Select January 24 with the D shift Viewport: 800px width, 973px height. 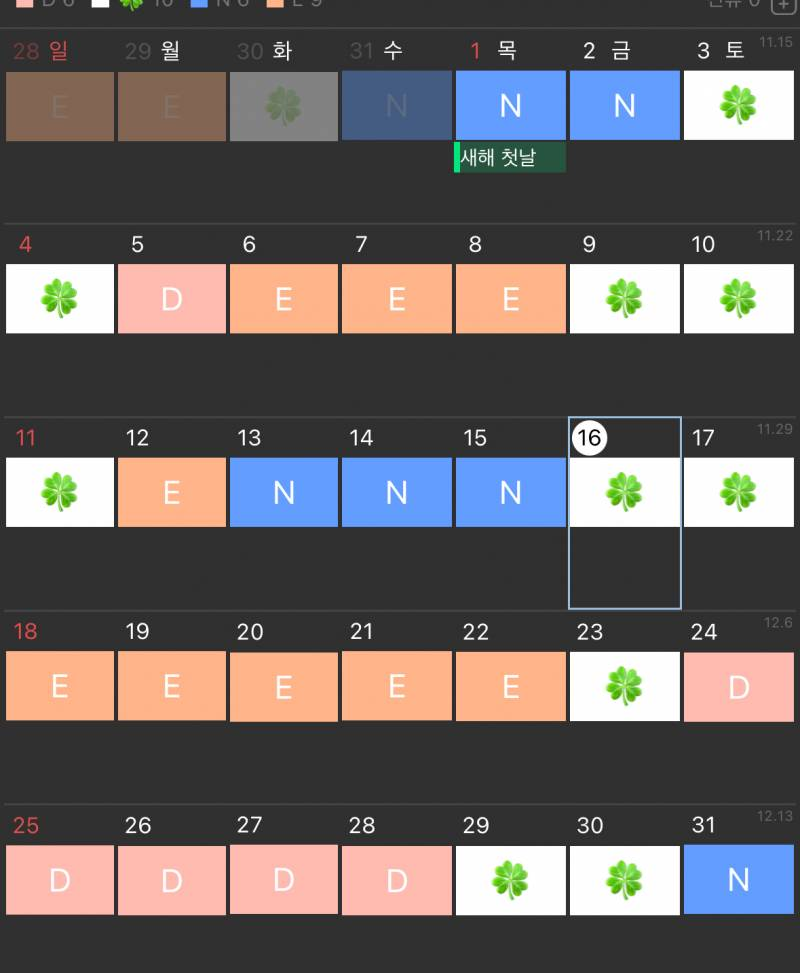[x=738, y=686]
